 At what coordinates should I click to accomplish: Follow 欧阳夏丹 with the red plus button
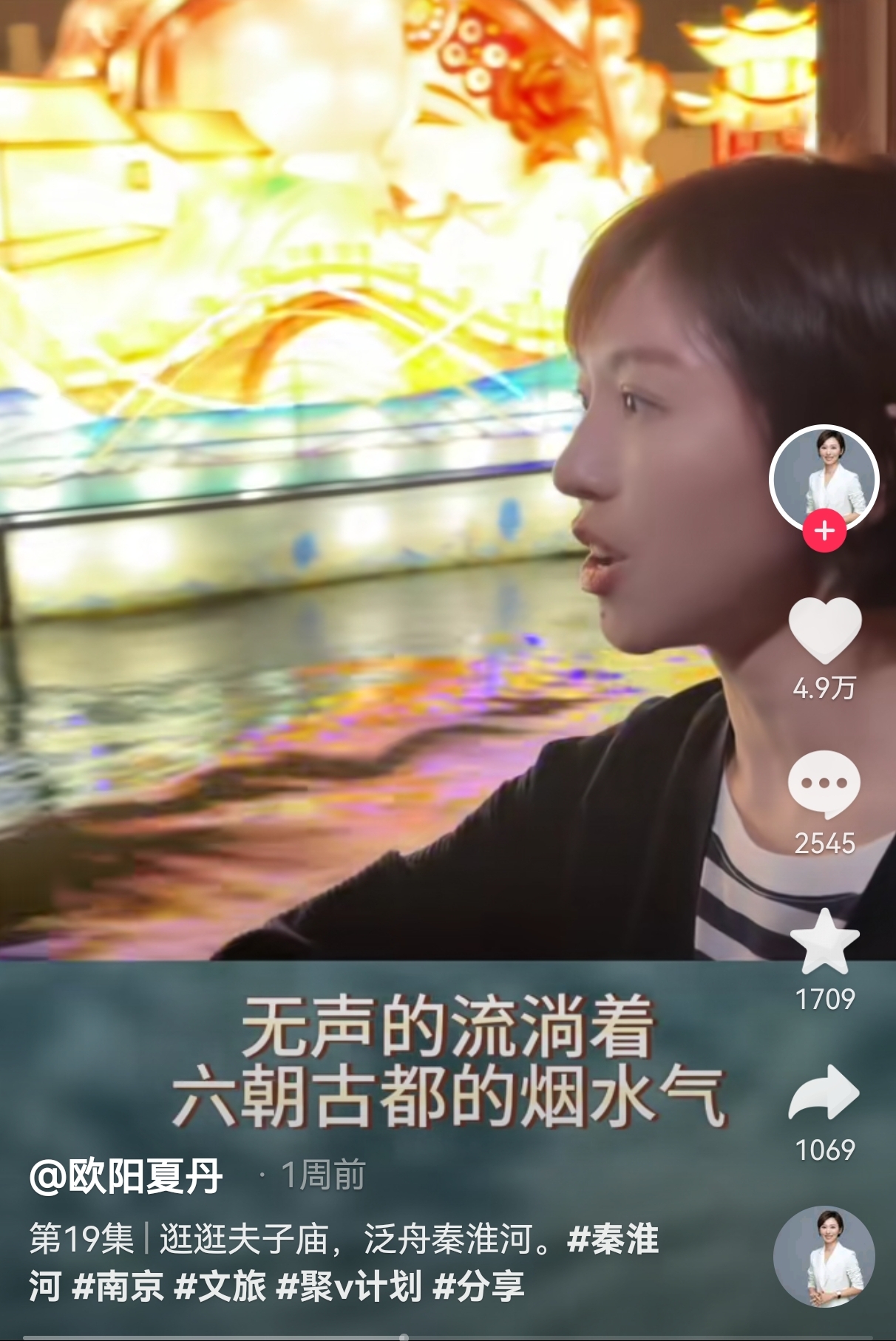pyautogui.click(x=824, y=531)
